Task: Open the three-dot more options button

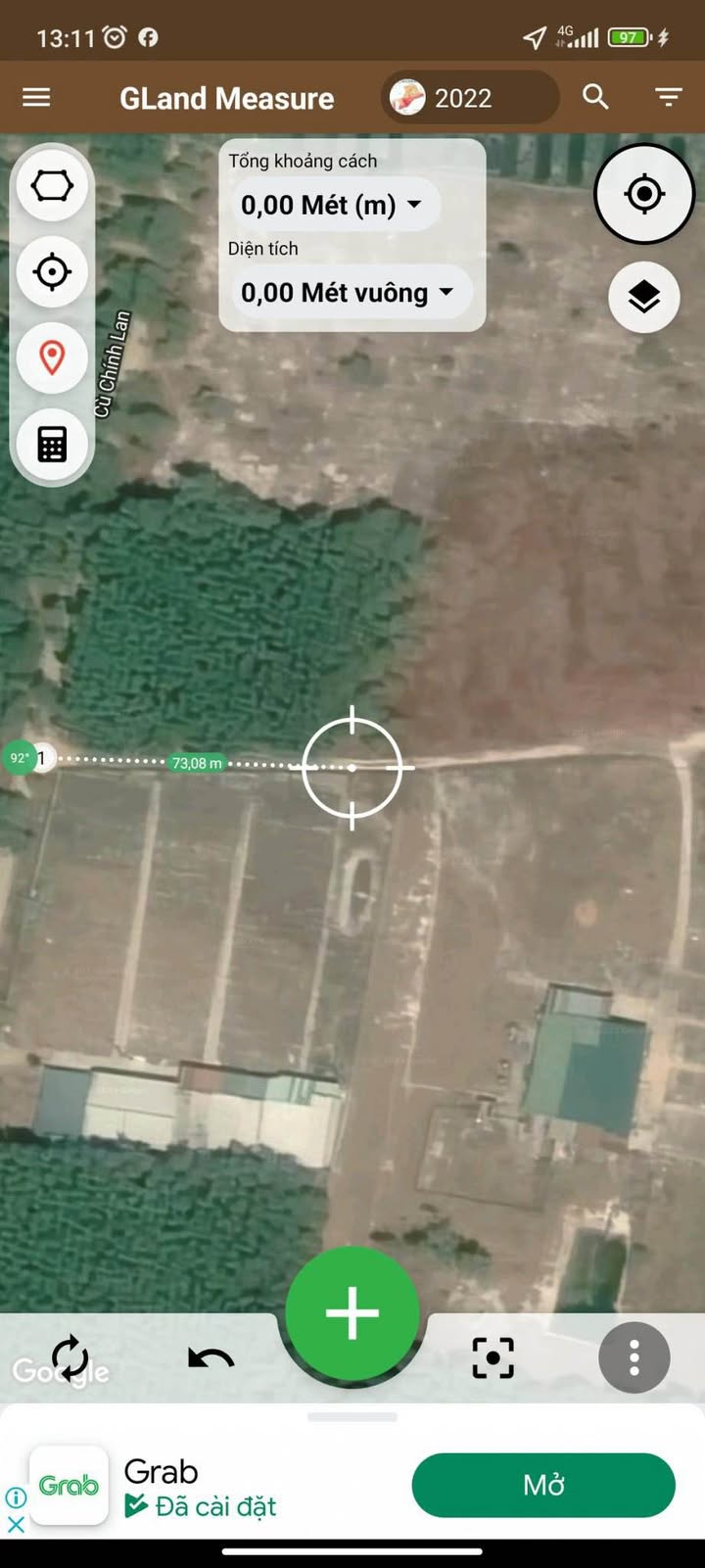Action: click(634, 1357)
